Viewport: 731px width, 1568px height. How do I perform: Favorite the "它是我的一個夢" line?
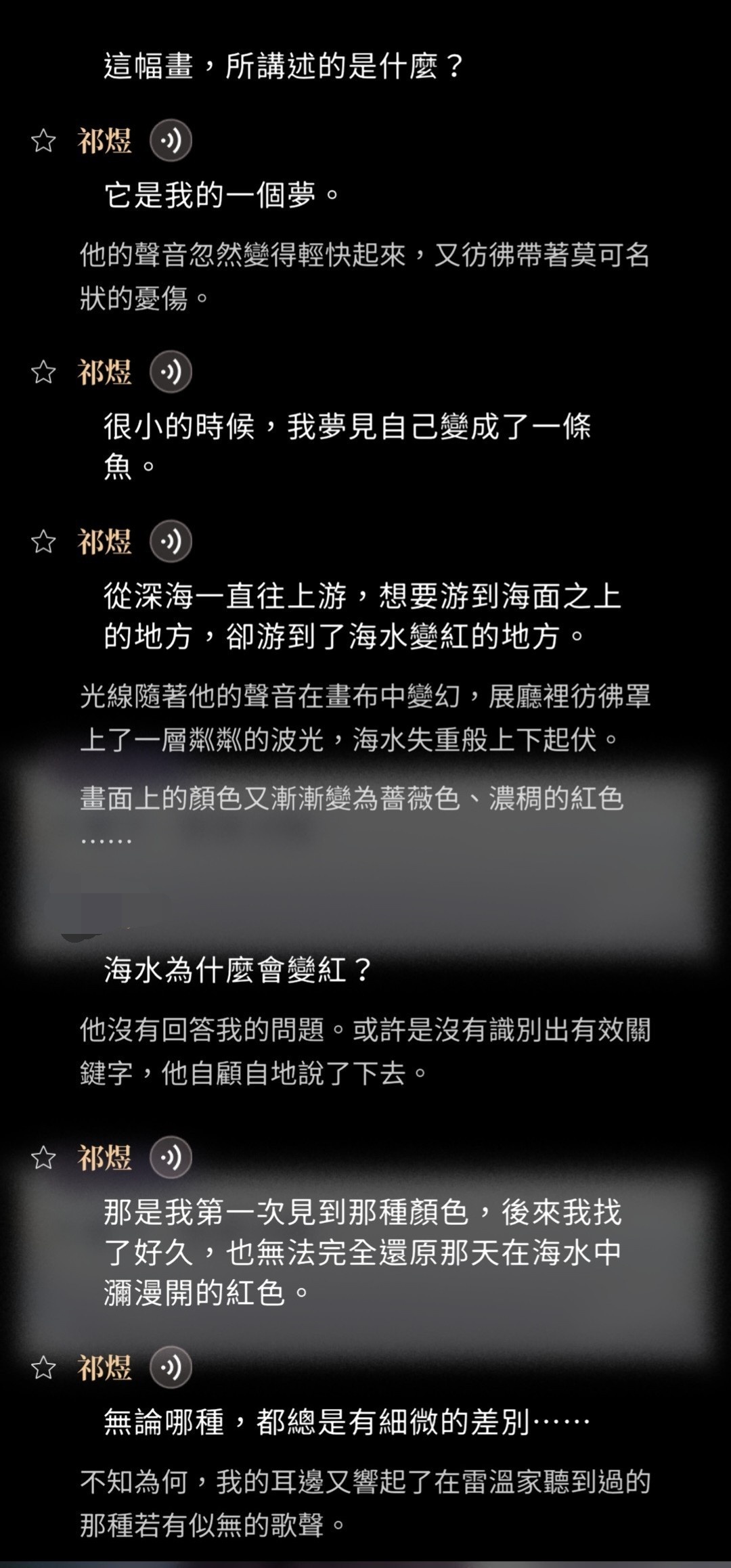(43, 141)
